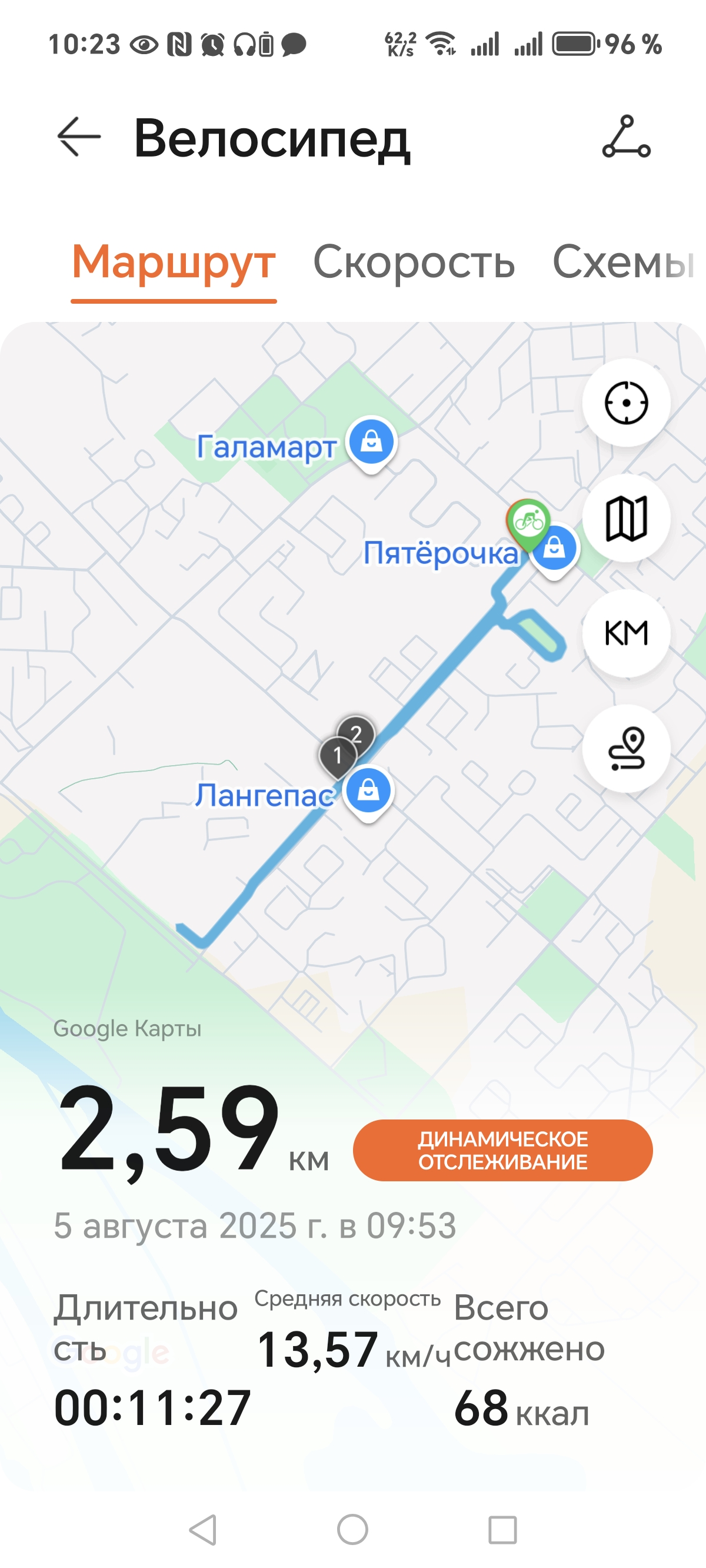
Task: Tap the route playback pin button
Action: (626, 748)
